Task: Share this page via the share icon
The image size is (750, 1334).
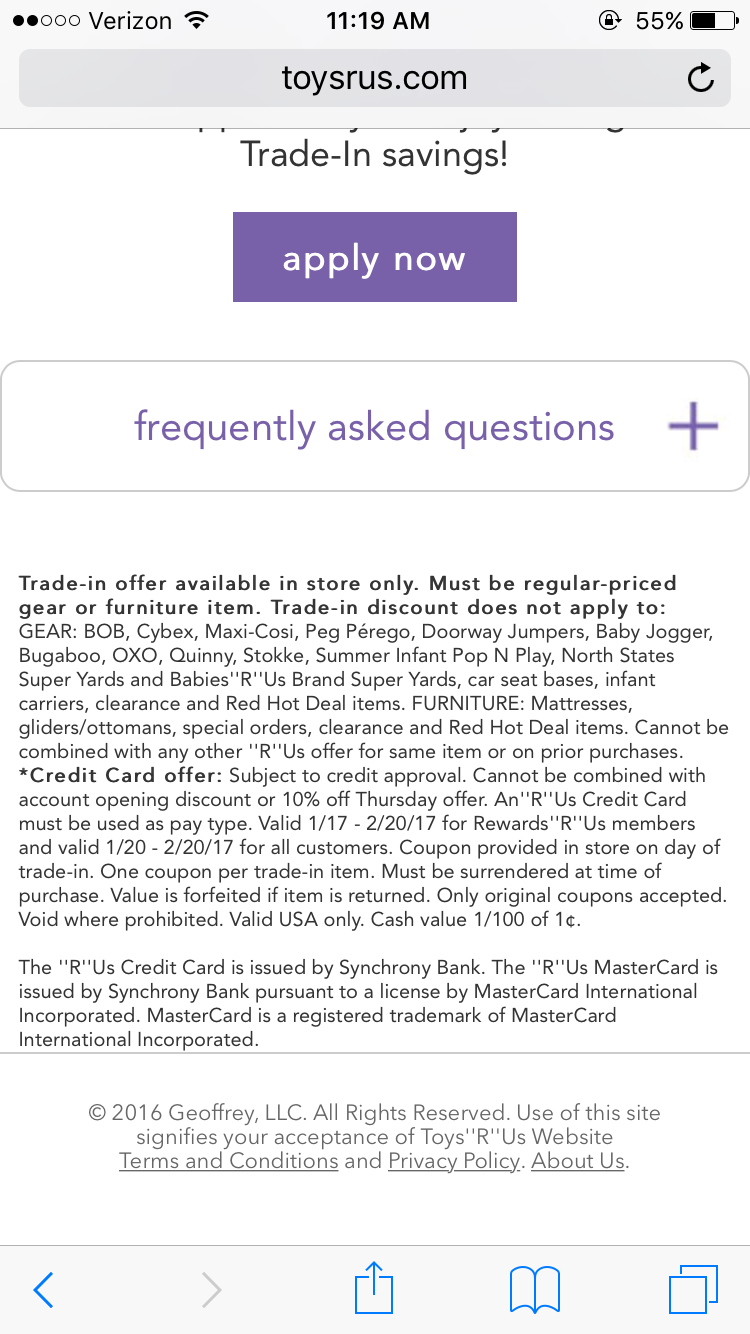Action: point(375,1287)
